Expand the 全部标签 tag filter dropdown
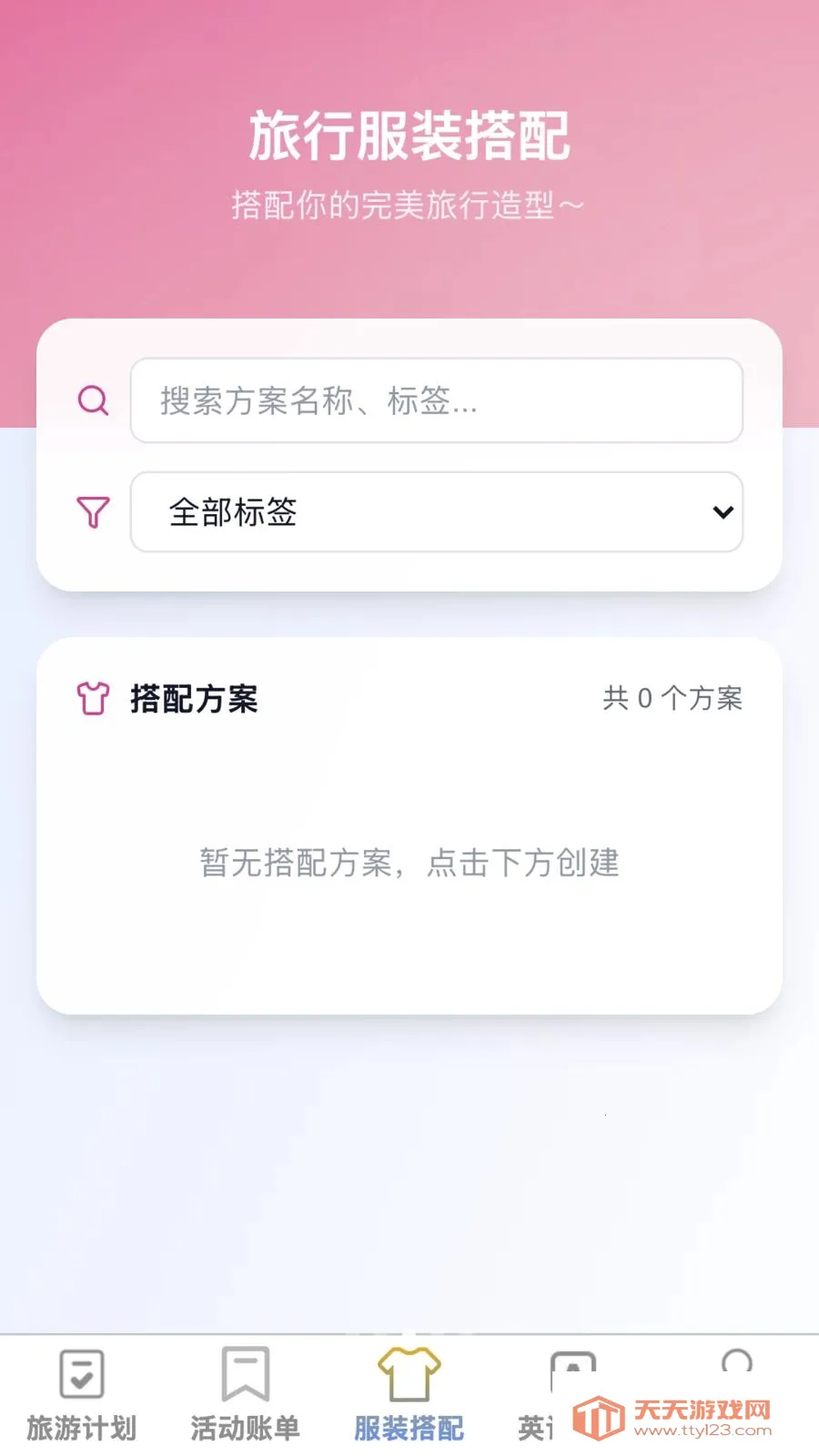This screenshot has width=819, height=1456. (x=437, y=511)
